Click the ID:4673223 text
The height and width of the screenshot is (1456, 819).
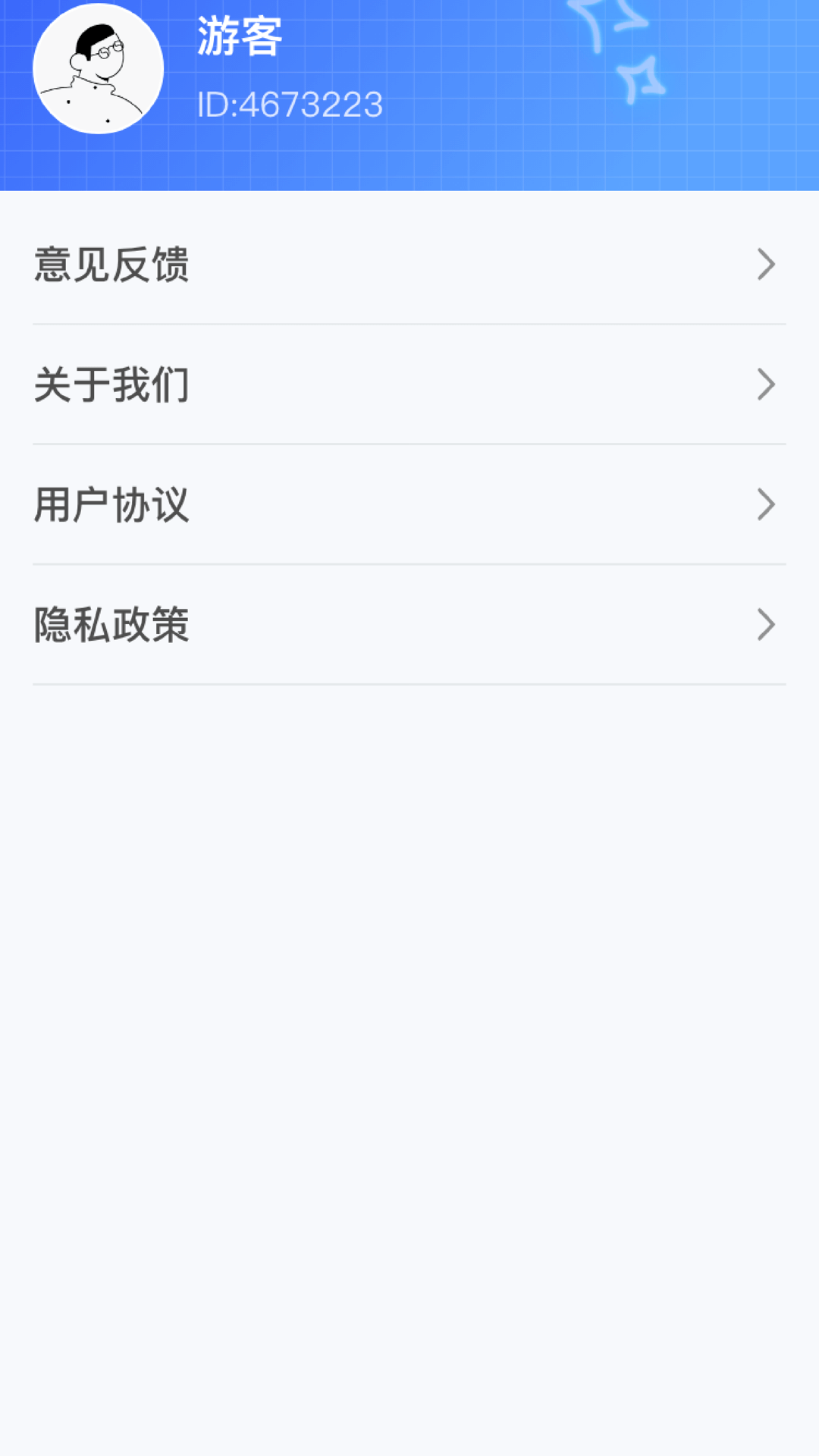coord(288,105)
